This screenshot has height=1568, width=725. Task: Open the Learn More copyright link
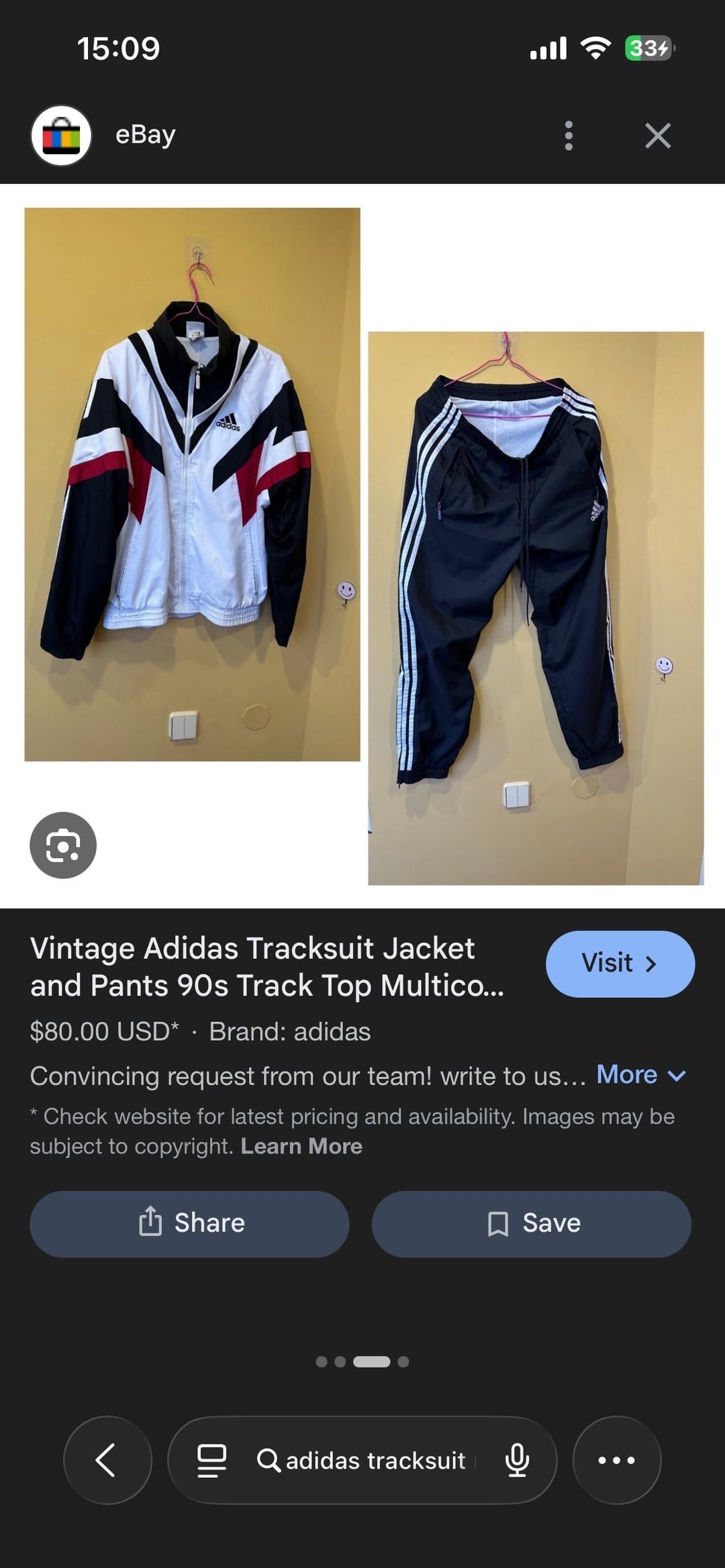click(x=301, y=1146)
